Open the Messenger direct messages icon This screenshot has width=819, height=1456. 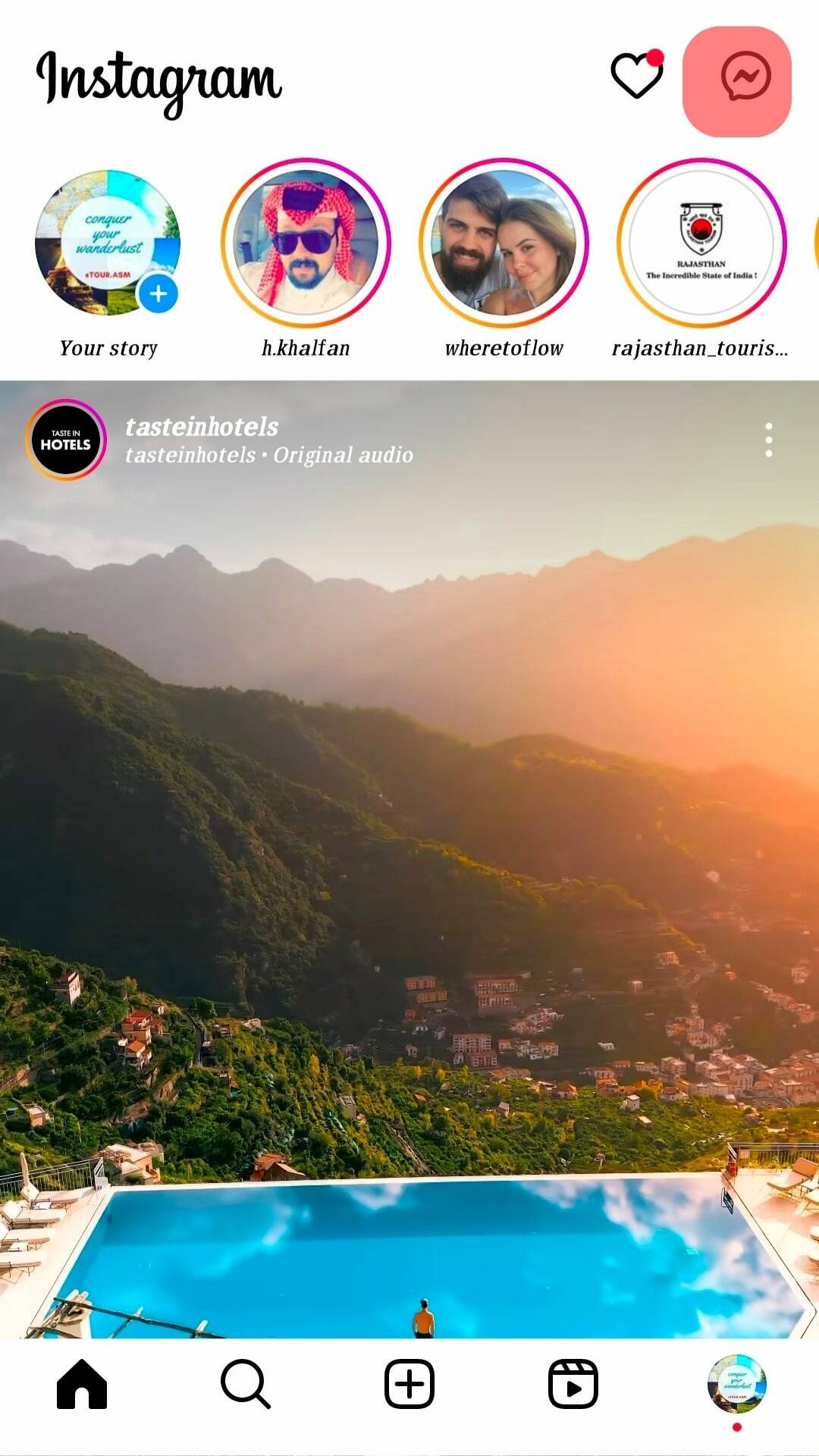click(x=745, y=77)
